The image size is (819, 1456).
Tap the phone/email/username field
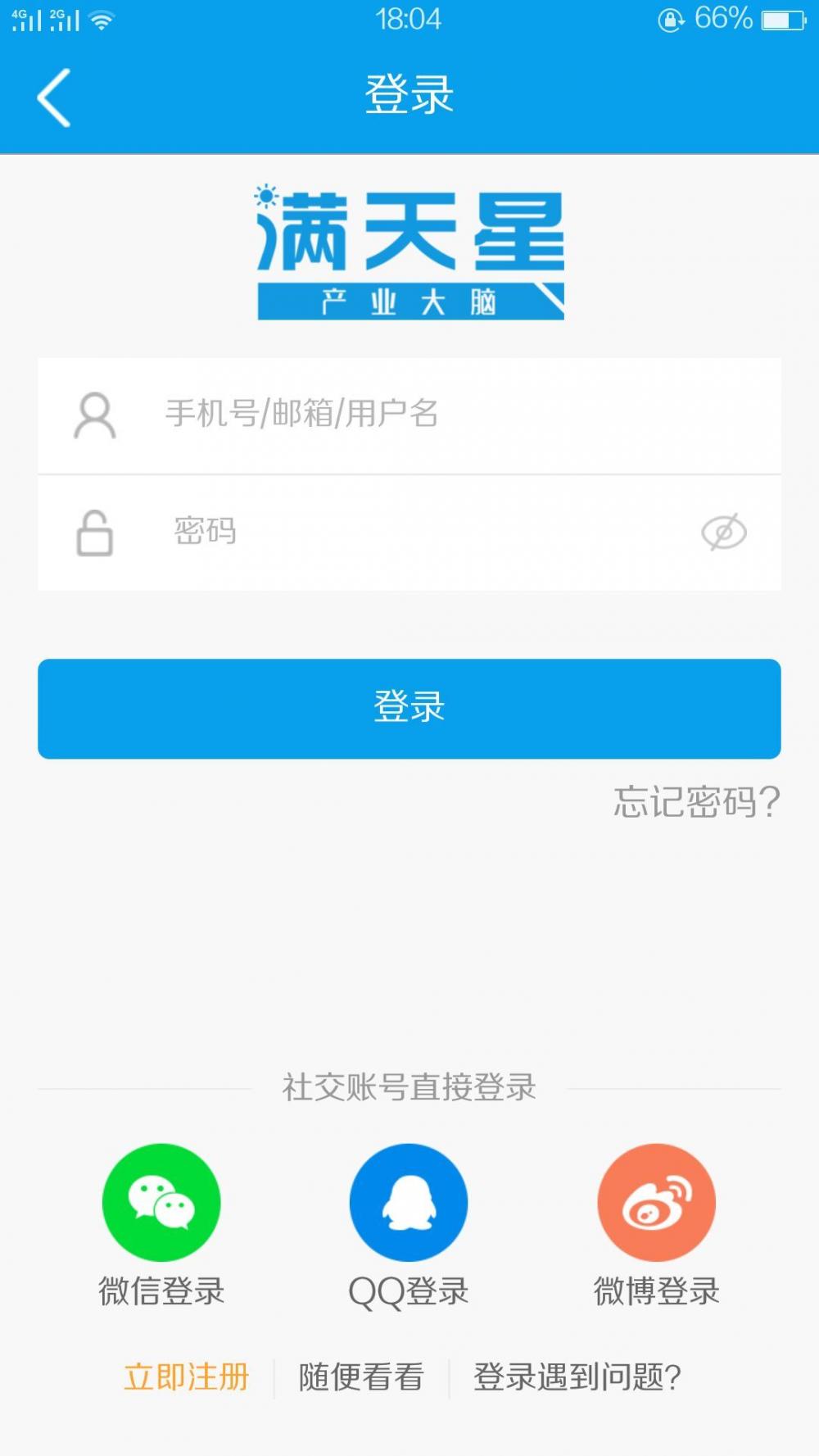[x=409, y=415]
